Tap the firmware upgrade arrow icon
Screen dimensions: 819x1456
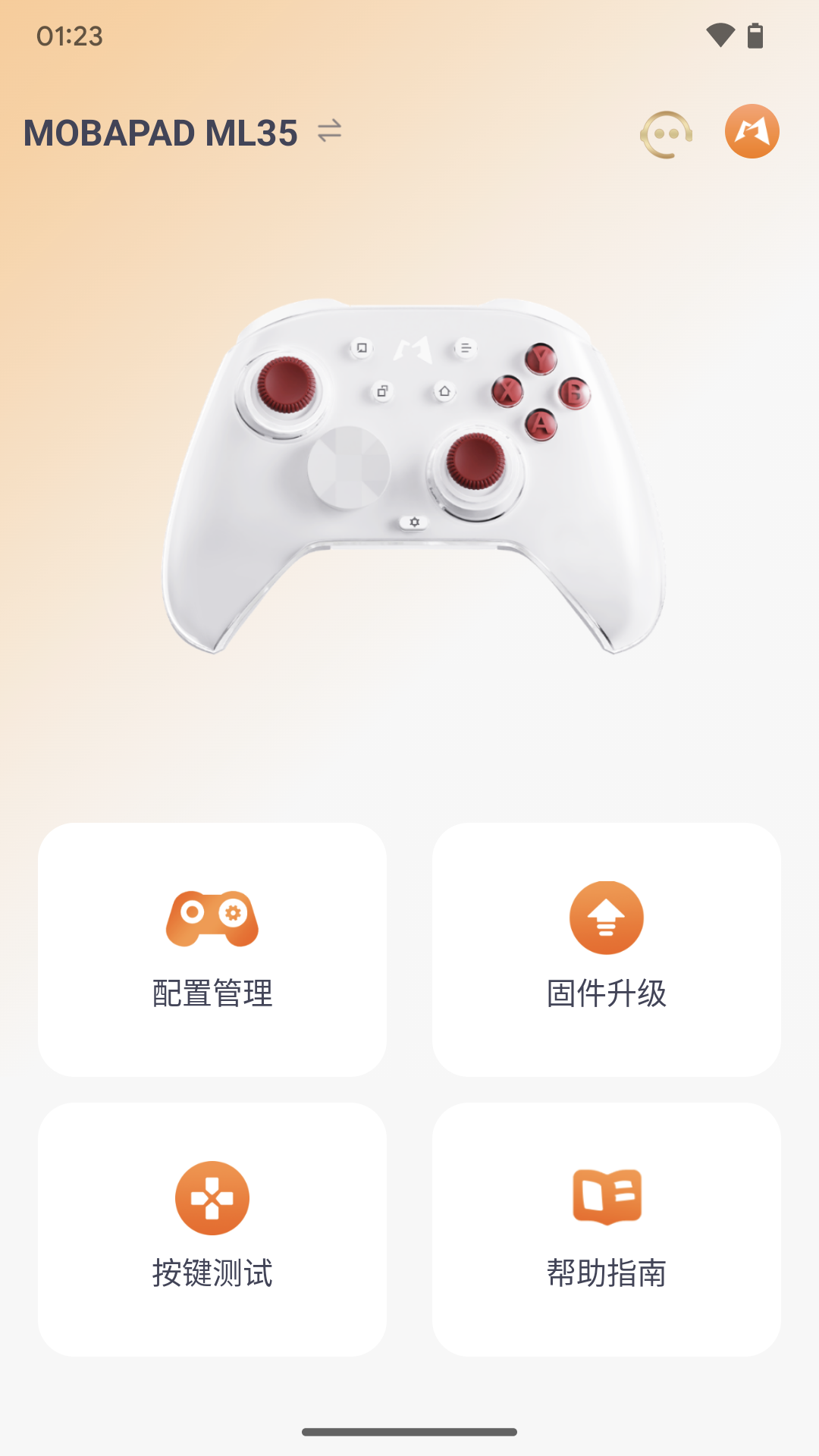[x=606, y=916]
